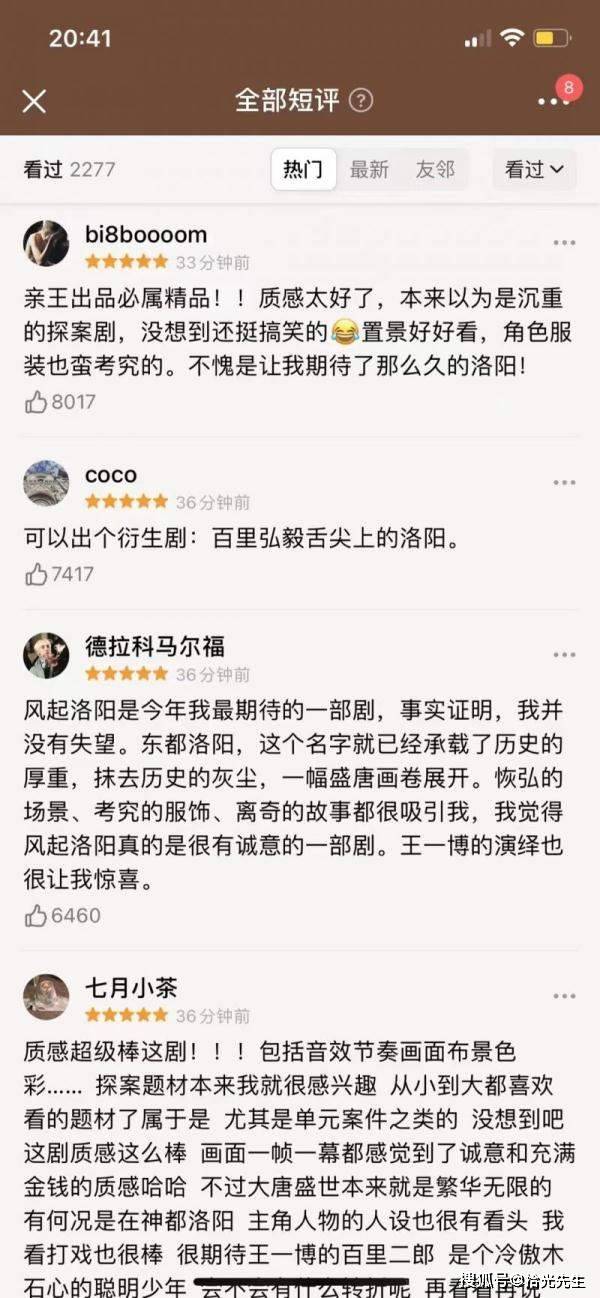Image resolution: width=600 pixels, height=1298 pixels.
Task: Open the top-right overflow menu with badge
Action: 554,100
